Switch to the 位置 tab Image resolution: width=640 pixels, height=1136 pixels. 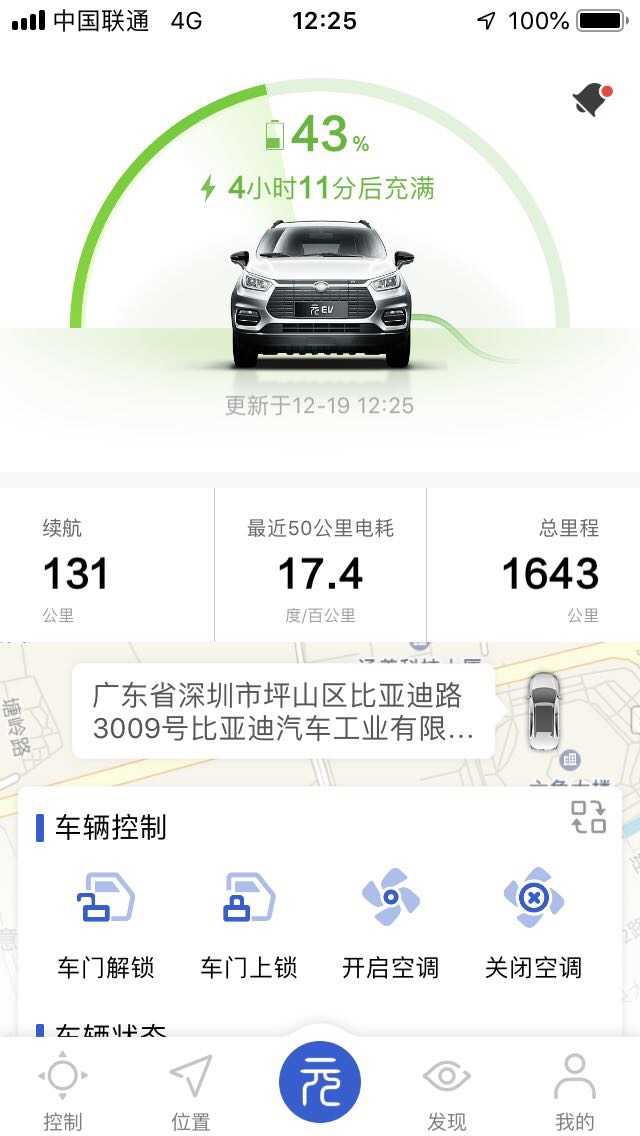[x=191, y=1092]
